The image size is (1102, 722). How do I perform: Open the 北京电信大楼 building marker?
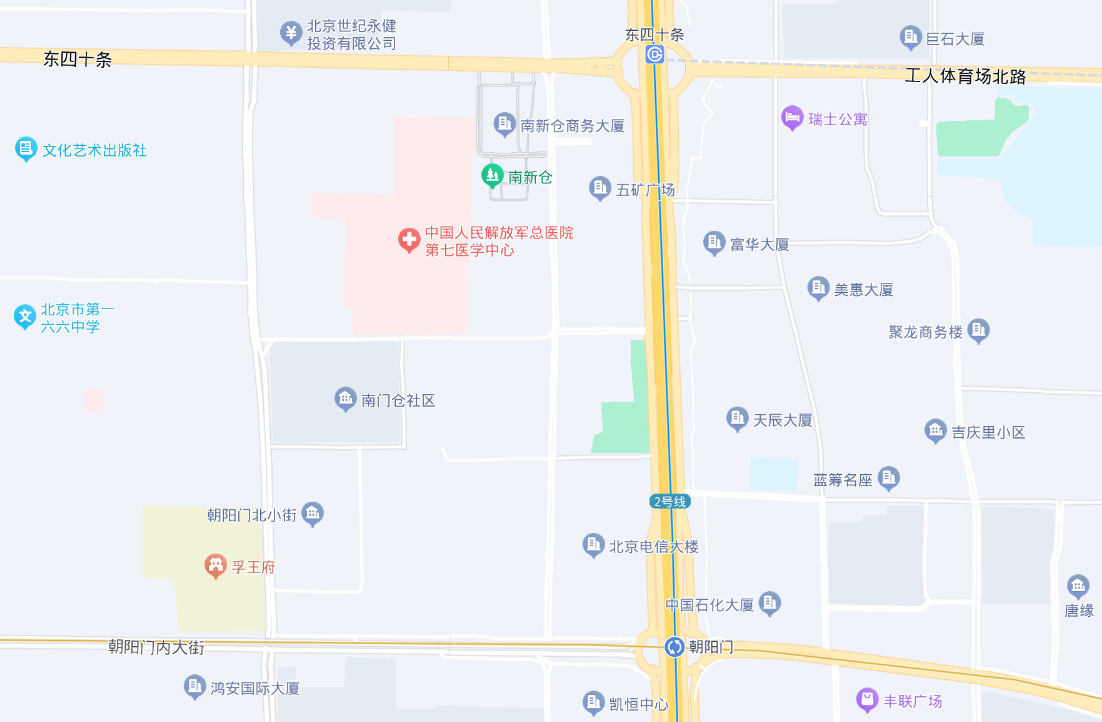pos(594,545)
